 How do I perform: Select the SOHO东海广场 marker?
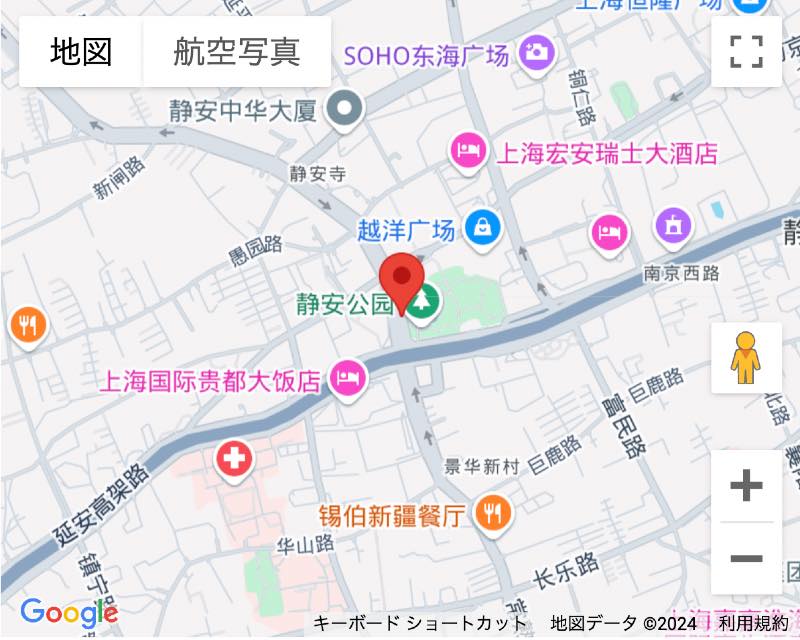click(538, 52)
